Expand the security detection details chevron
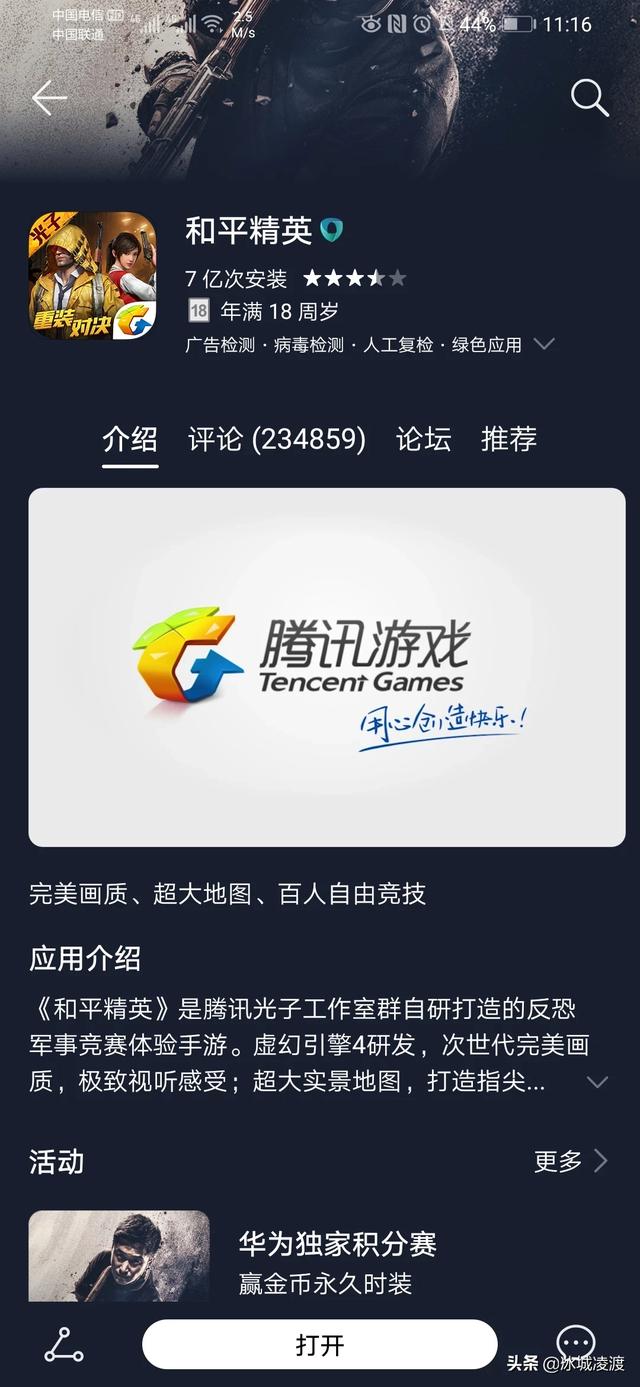This screenshot has width=640, height=1387. 545,344
